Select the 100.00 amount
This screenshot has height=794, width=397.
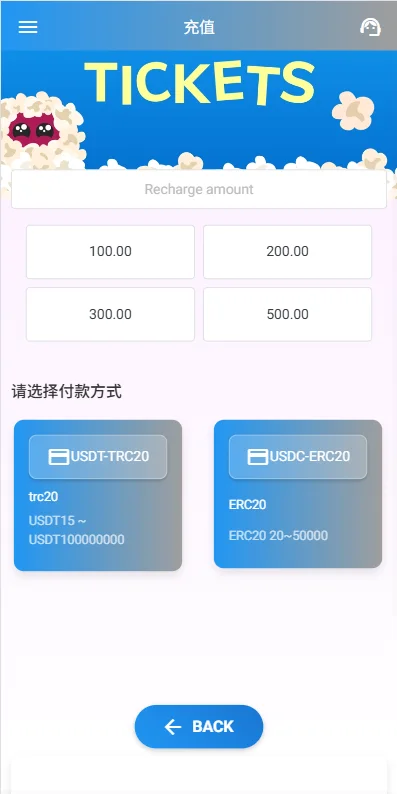click(x=110, y=252)
